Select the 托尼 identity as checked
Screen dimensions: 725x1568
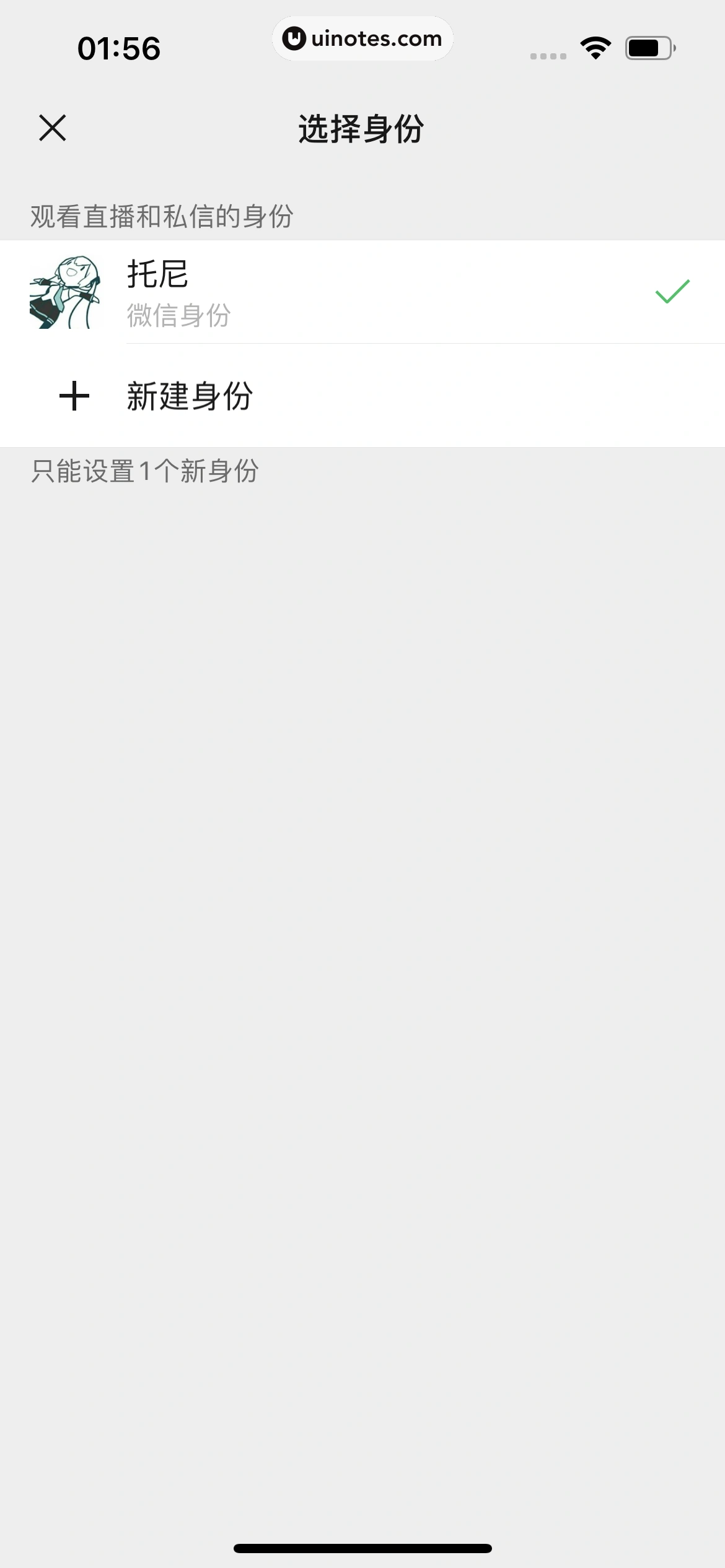(362, 291)
